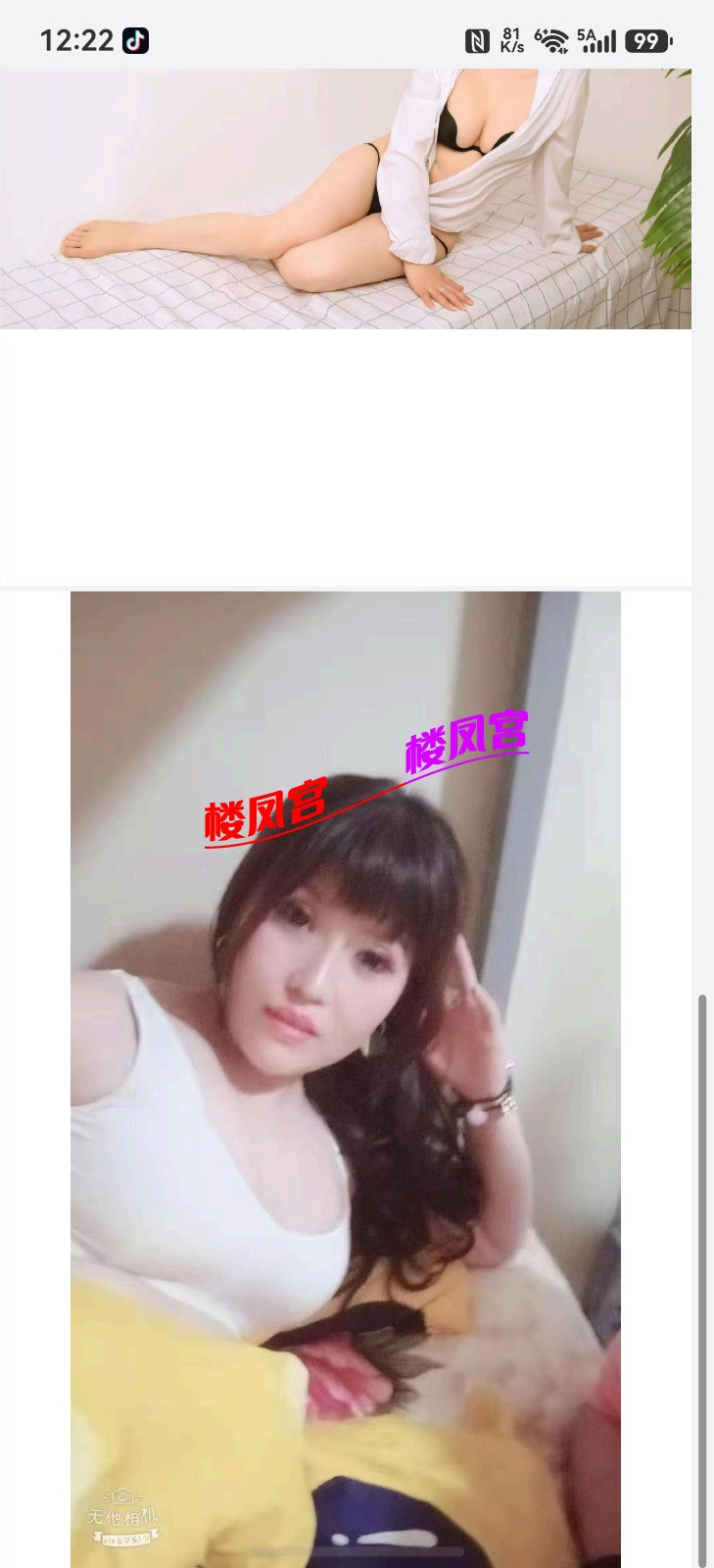Tap the network speed indicator 81 K/s
This screenshot has width=714, height=1568.
(509, 39)
